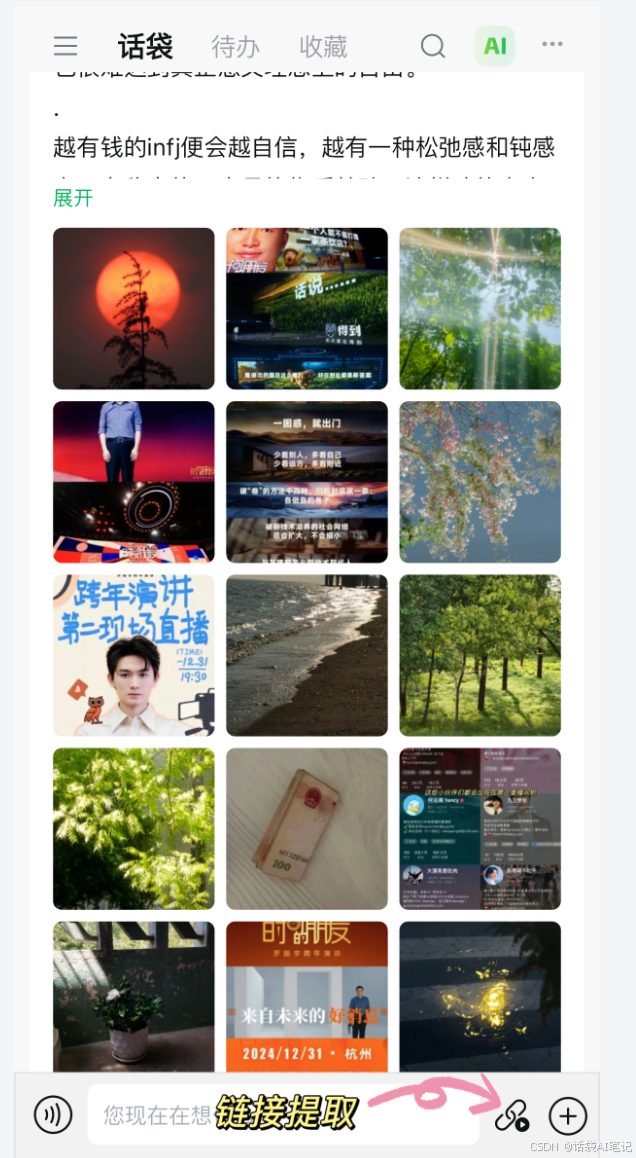Screen dimensions: 636x1158
Task: Open the 跨年演讲第二现场直播 poster image
Action: click(134, 655)
